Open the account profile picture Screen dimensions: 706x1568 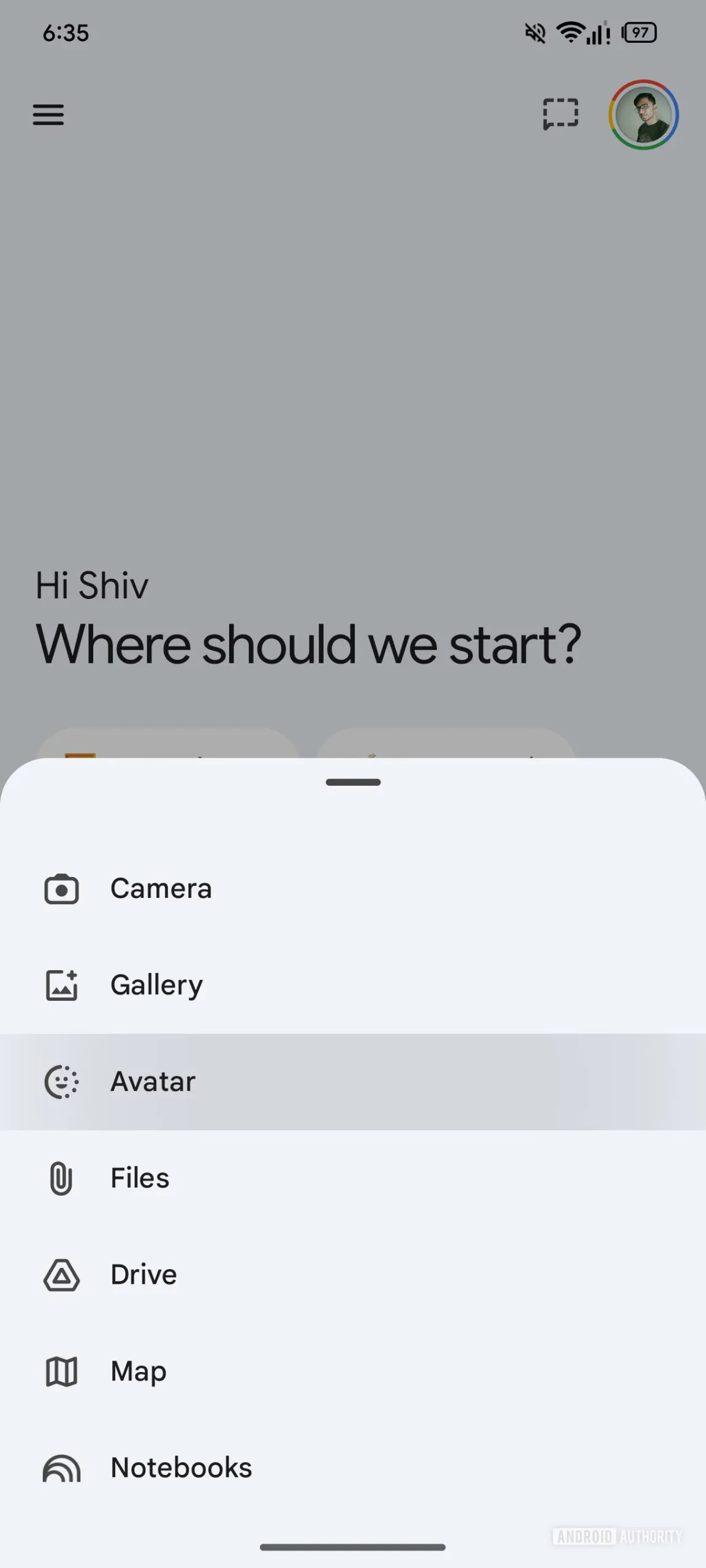click(643, 115)
